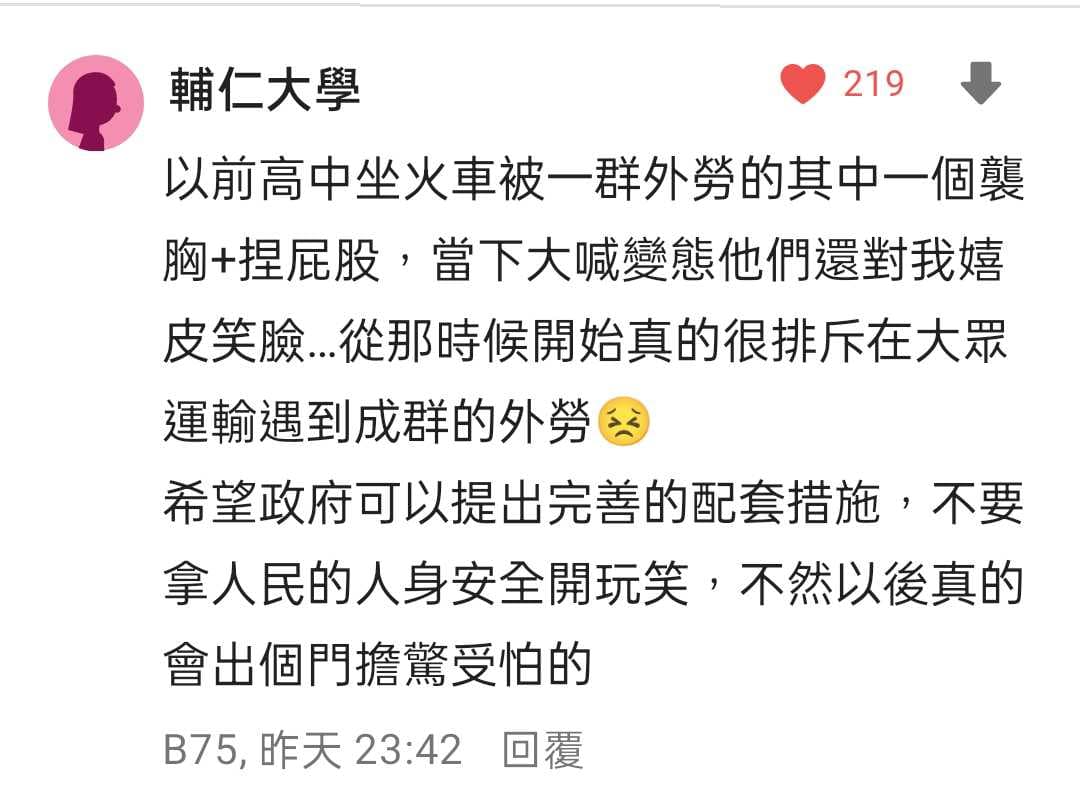Viewport: 1080px width, 796px height.
Task: Open the commenter's pink avatar
Action: pyautogui.click(x=96, y=103)
